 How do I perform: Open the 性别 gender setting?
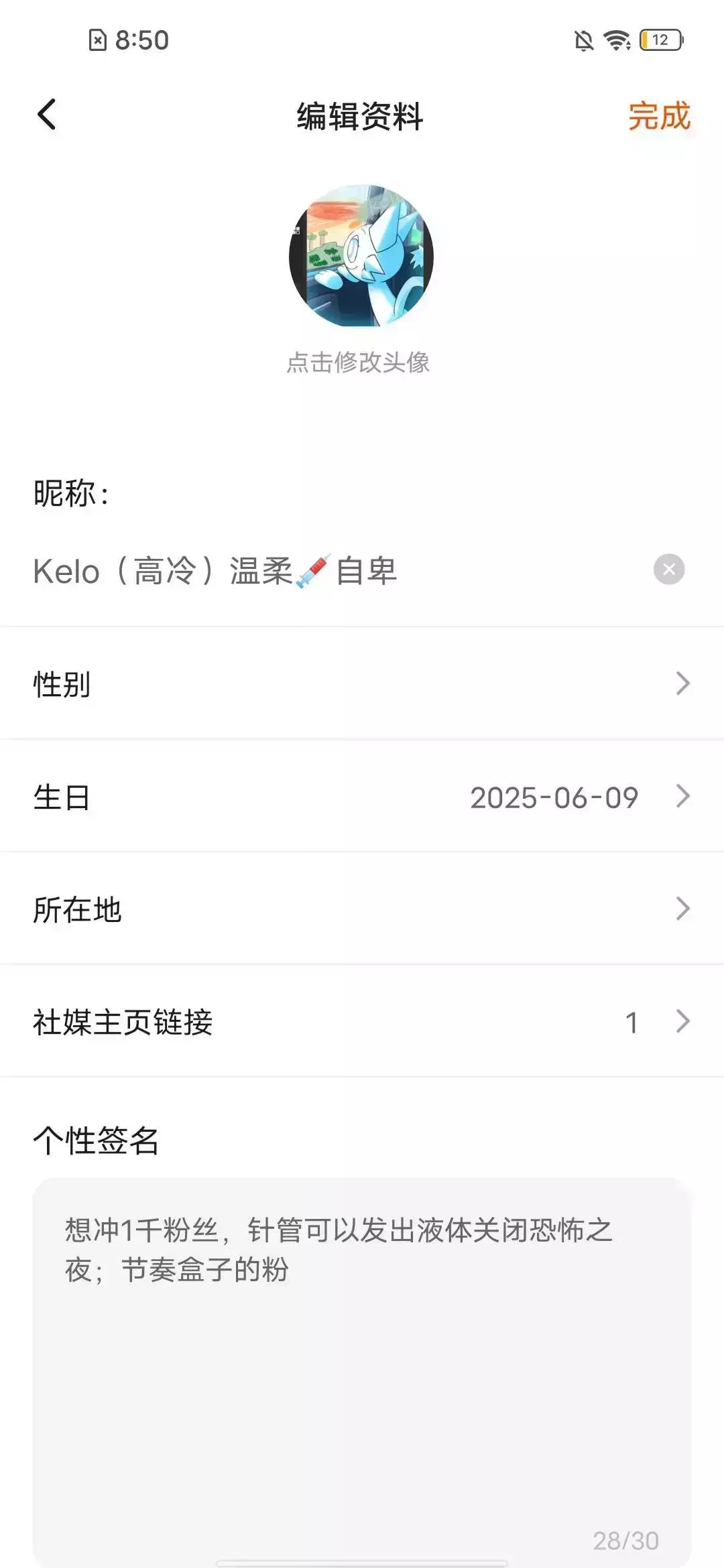362,683
